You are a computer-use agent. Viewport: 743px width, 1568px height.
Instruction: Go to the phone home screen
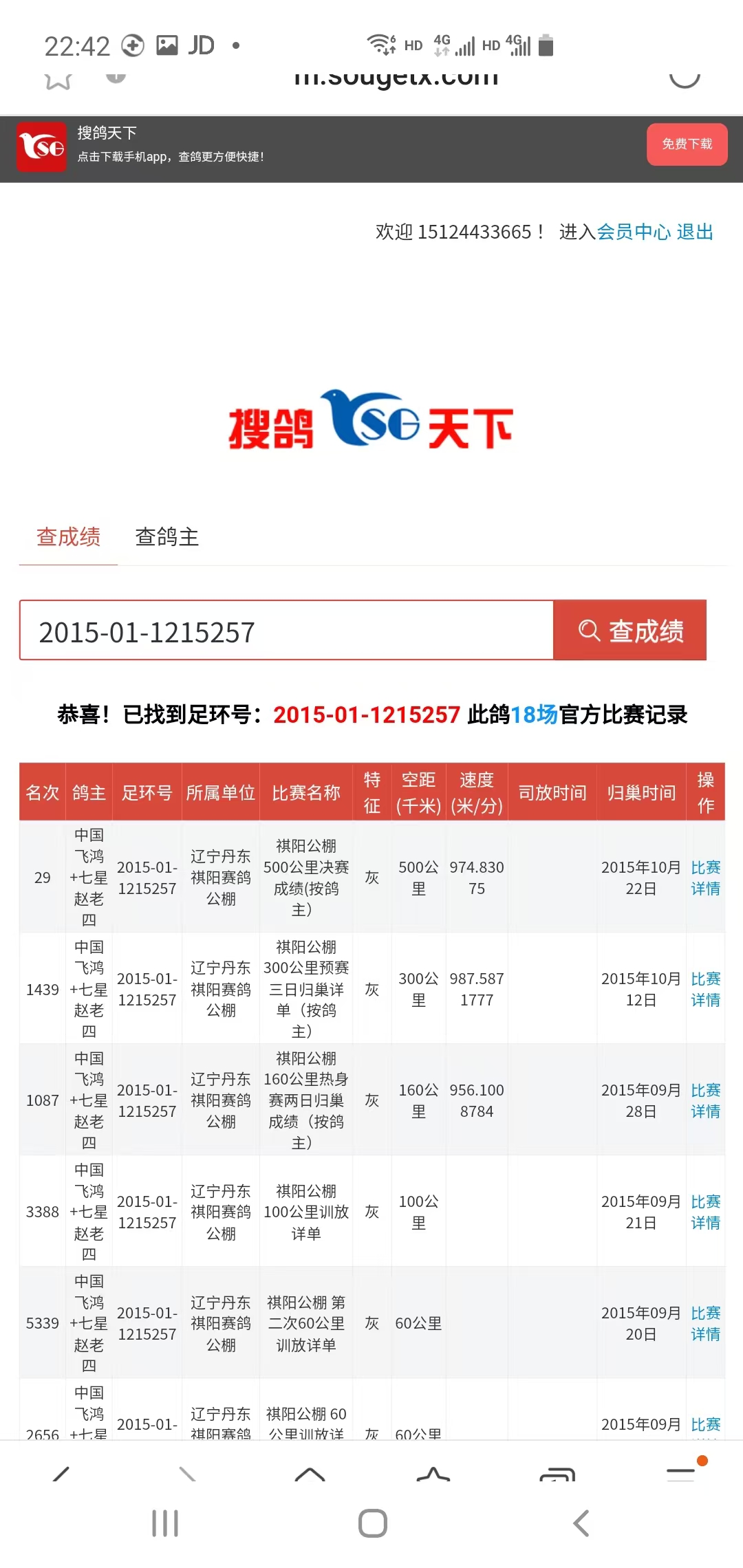[x=372, y=1523]
